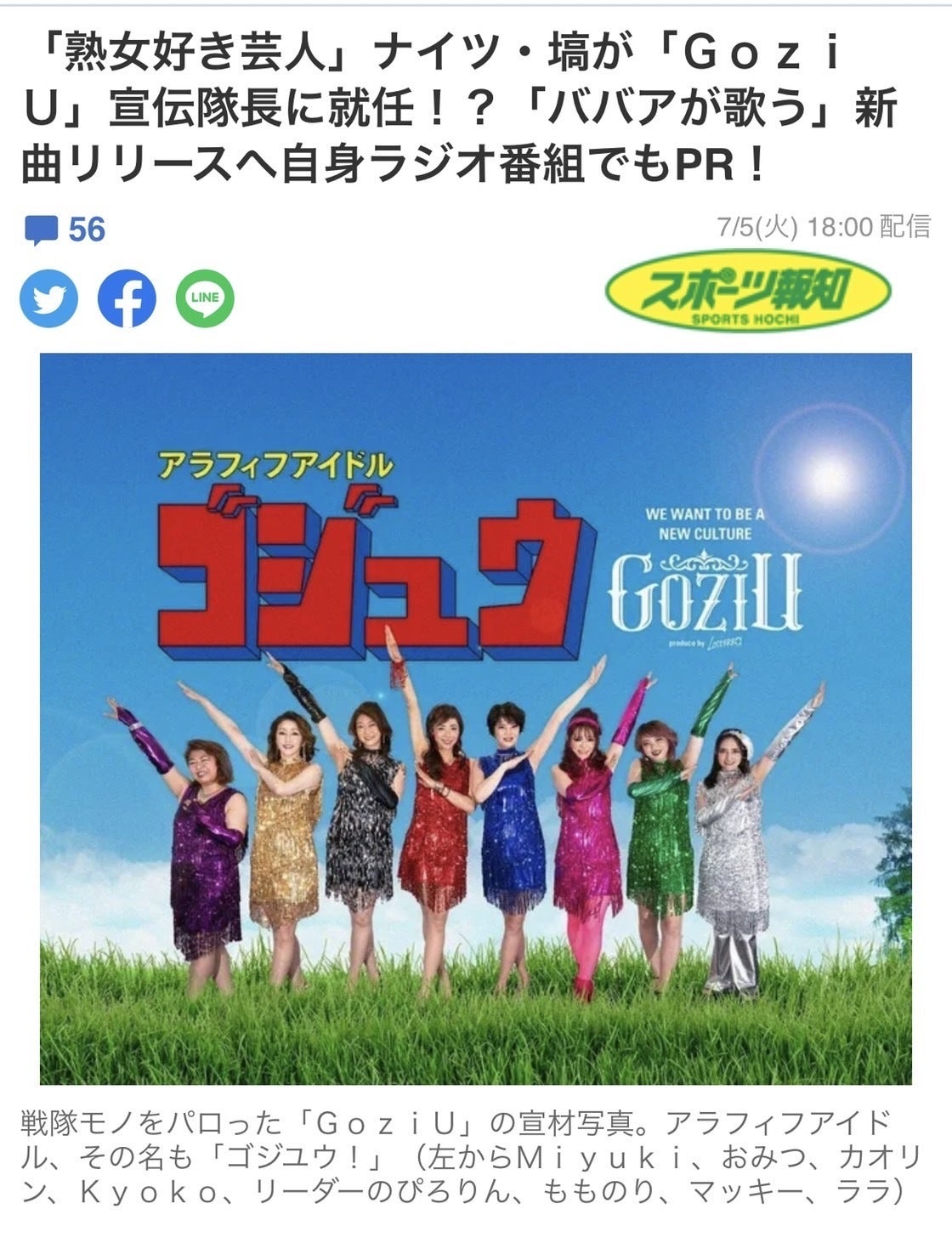Open the Sports Hochi publisher page

[x=748, y=293]
